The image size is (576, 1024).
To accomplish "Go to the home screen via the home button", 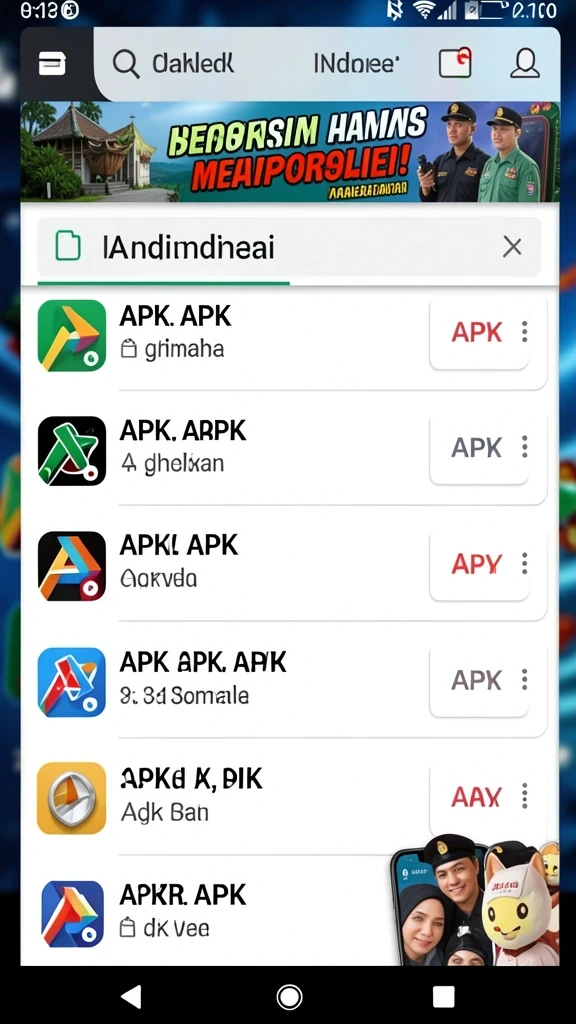I will 289,997.
